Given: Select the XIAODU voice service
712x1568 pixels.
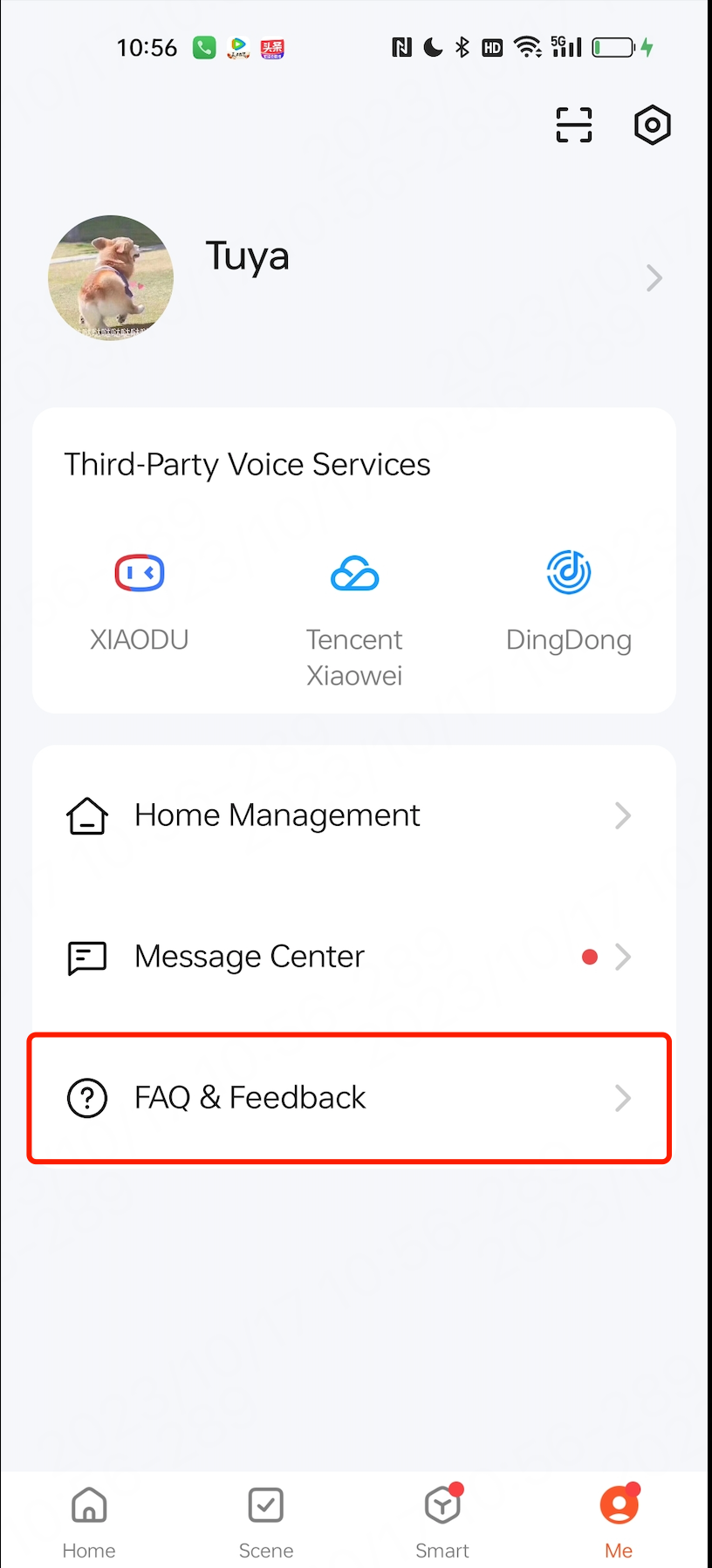Looking at the screenshot, I should 140,601.
